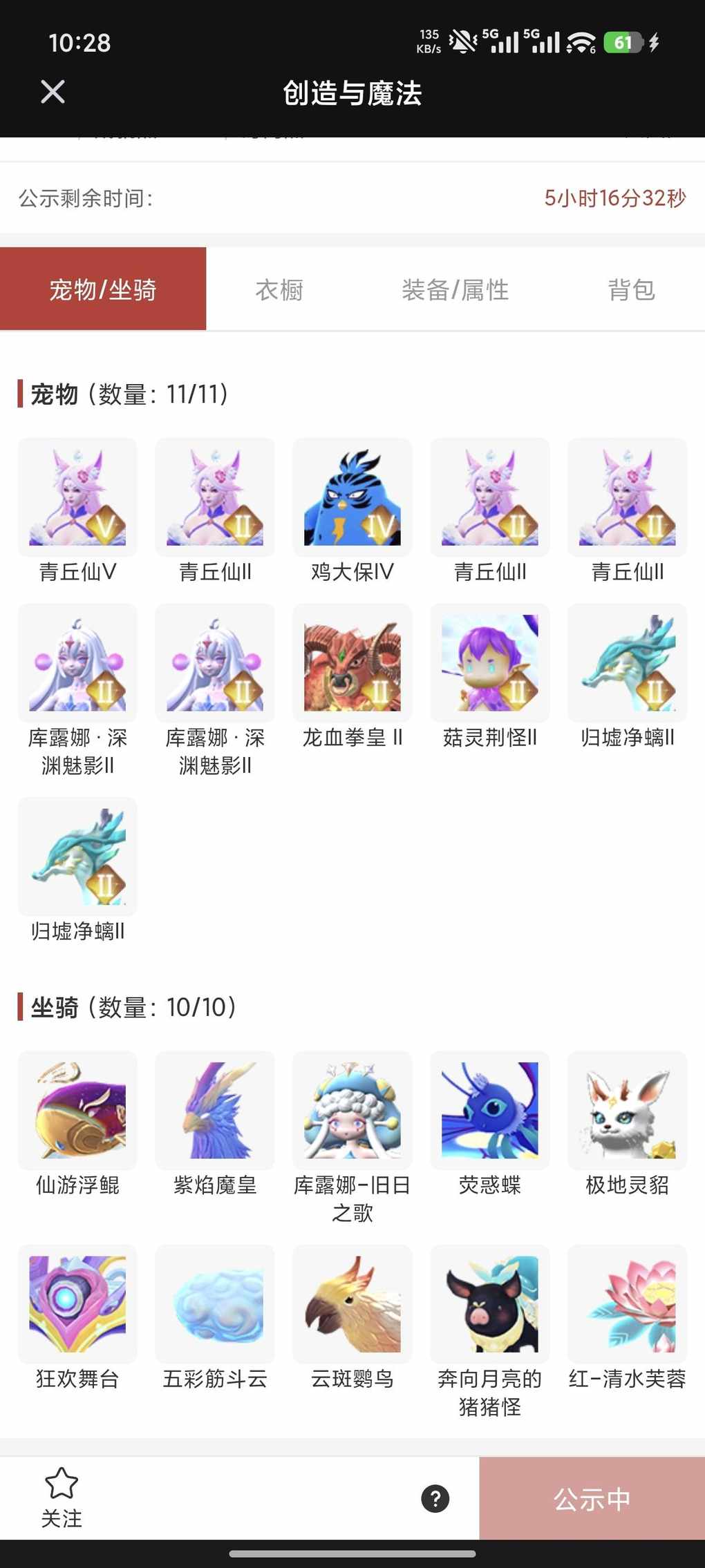705x1568 pixels.
Task: Open the 红-清水芙蓉 mount
Action: click(x=628, y=1304)
